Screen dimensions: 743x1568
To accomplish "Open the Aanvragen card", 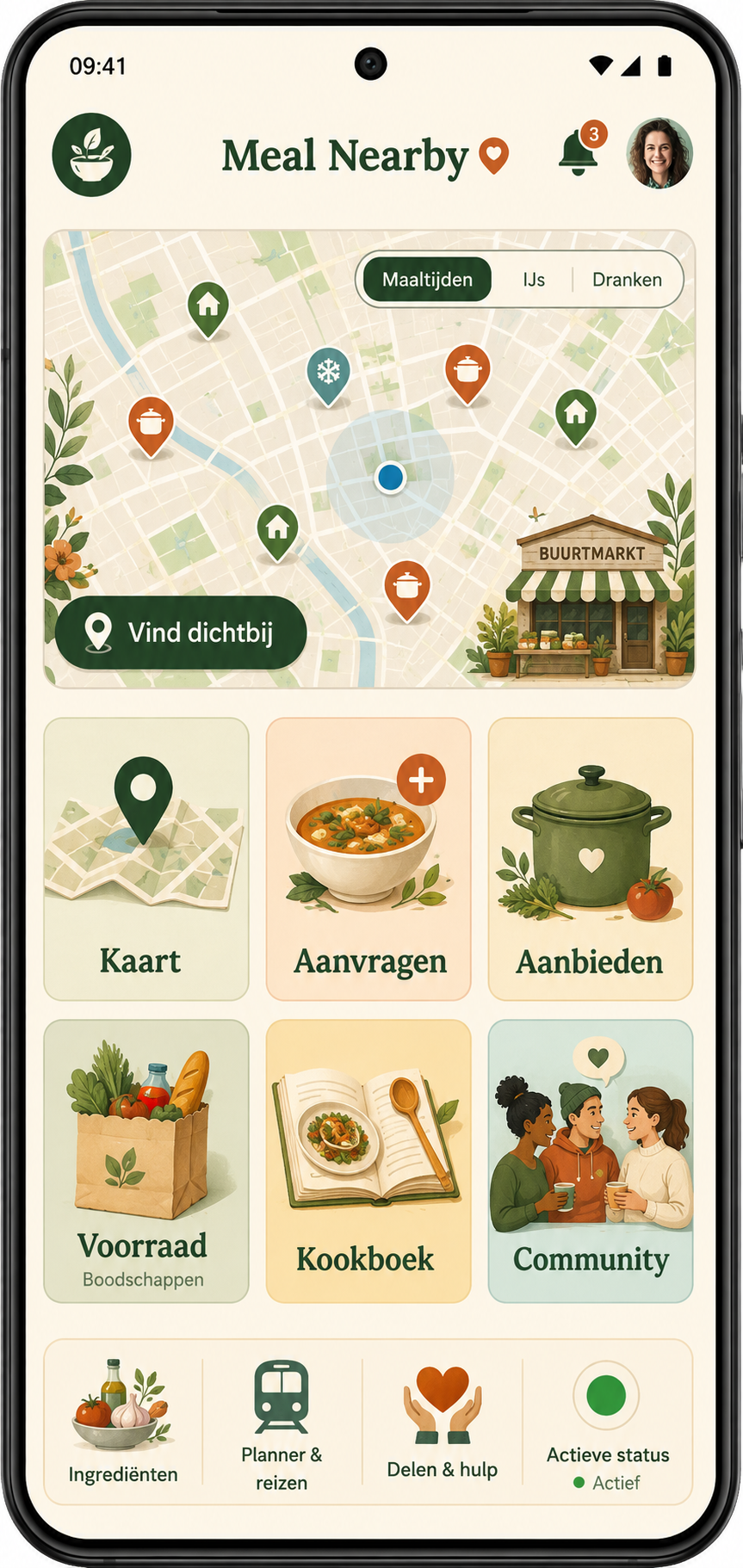I will 368,859.
